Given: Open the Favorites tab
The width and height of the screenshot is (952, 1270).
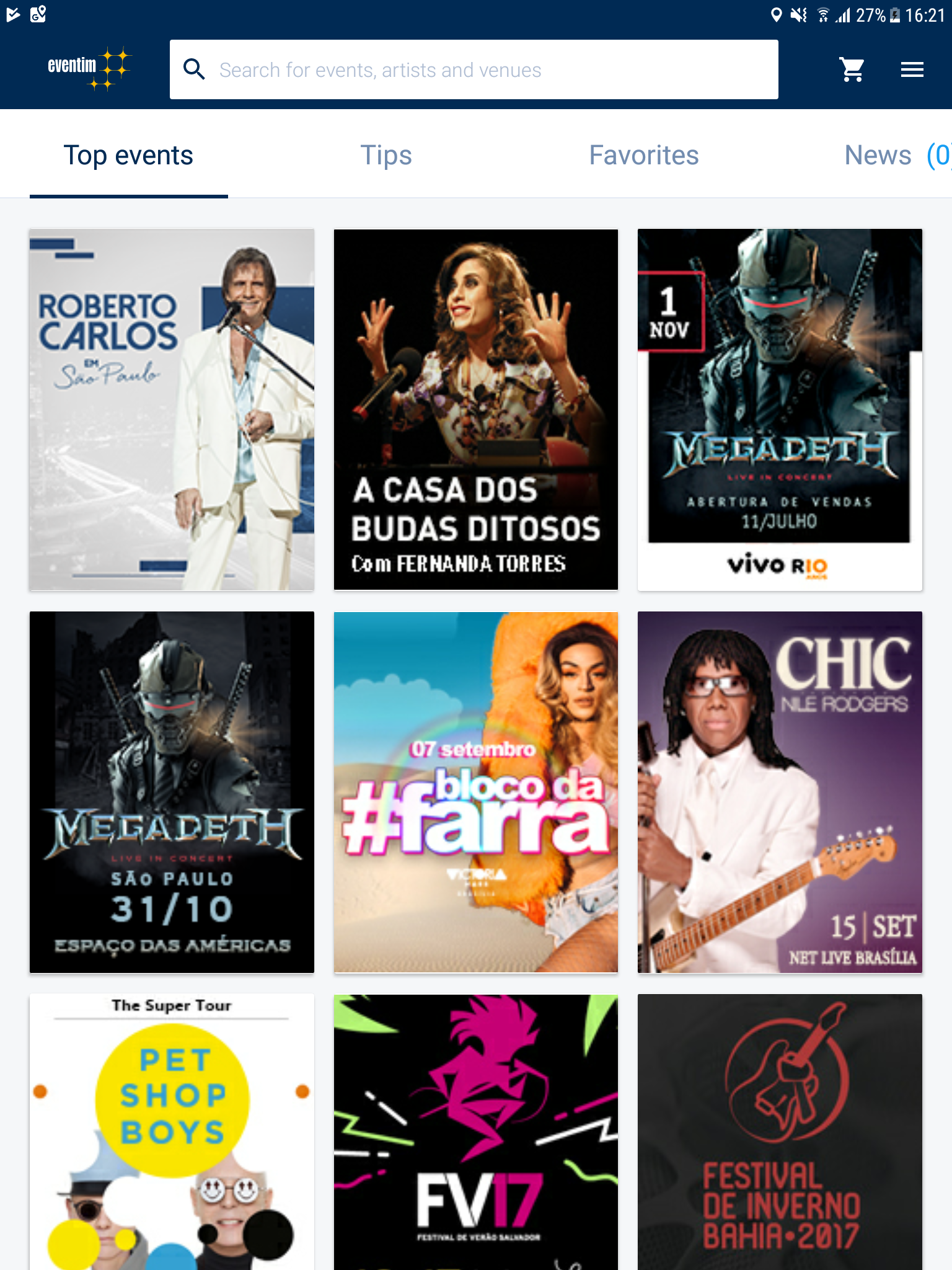Looking at the screenshot, I should pyautogui.click(x=643, y=155).
